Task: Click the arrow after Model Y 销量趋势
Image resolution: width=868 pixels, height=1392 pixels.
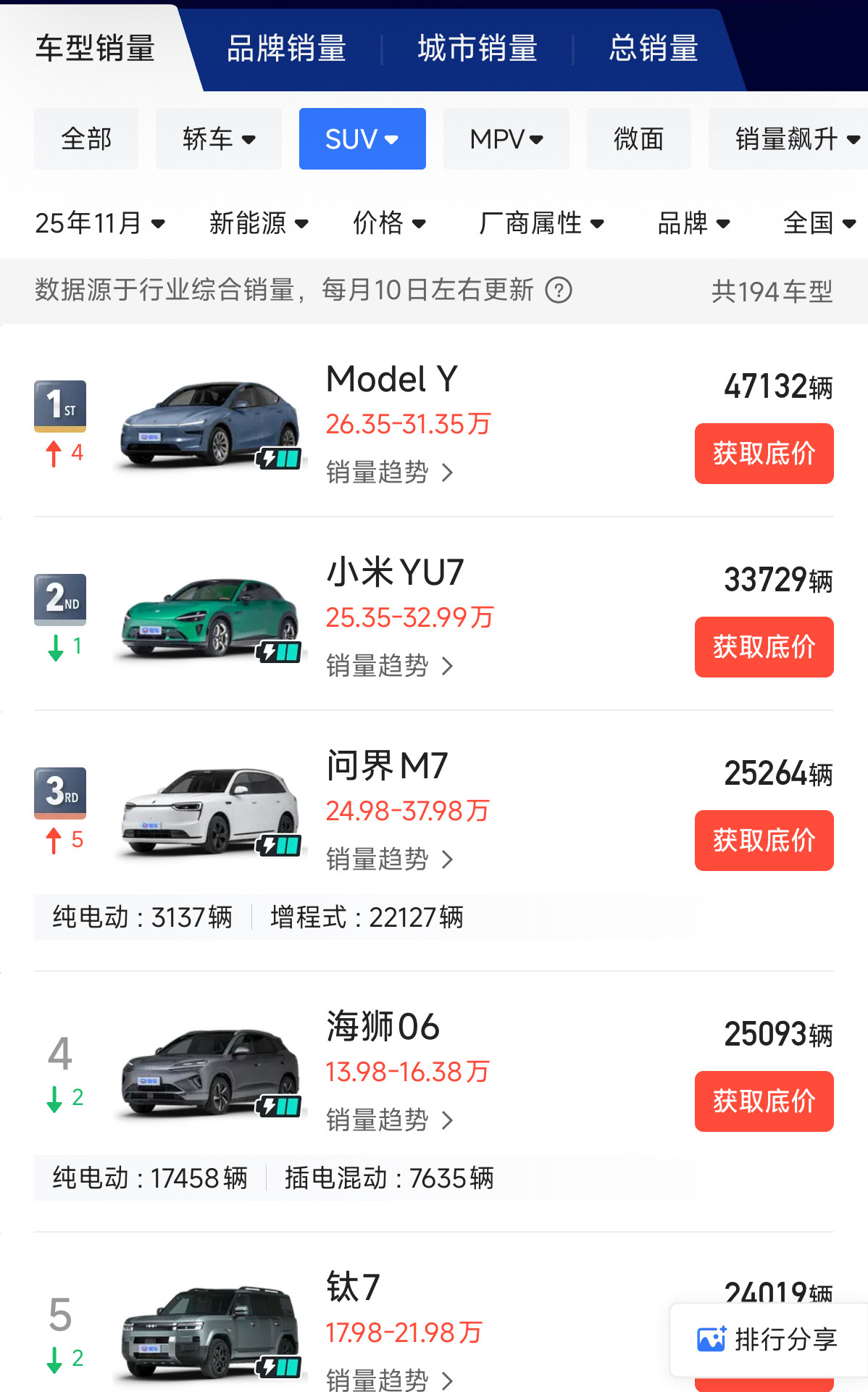Action: point(450,472)
